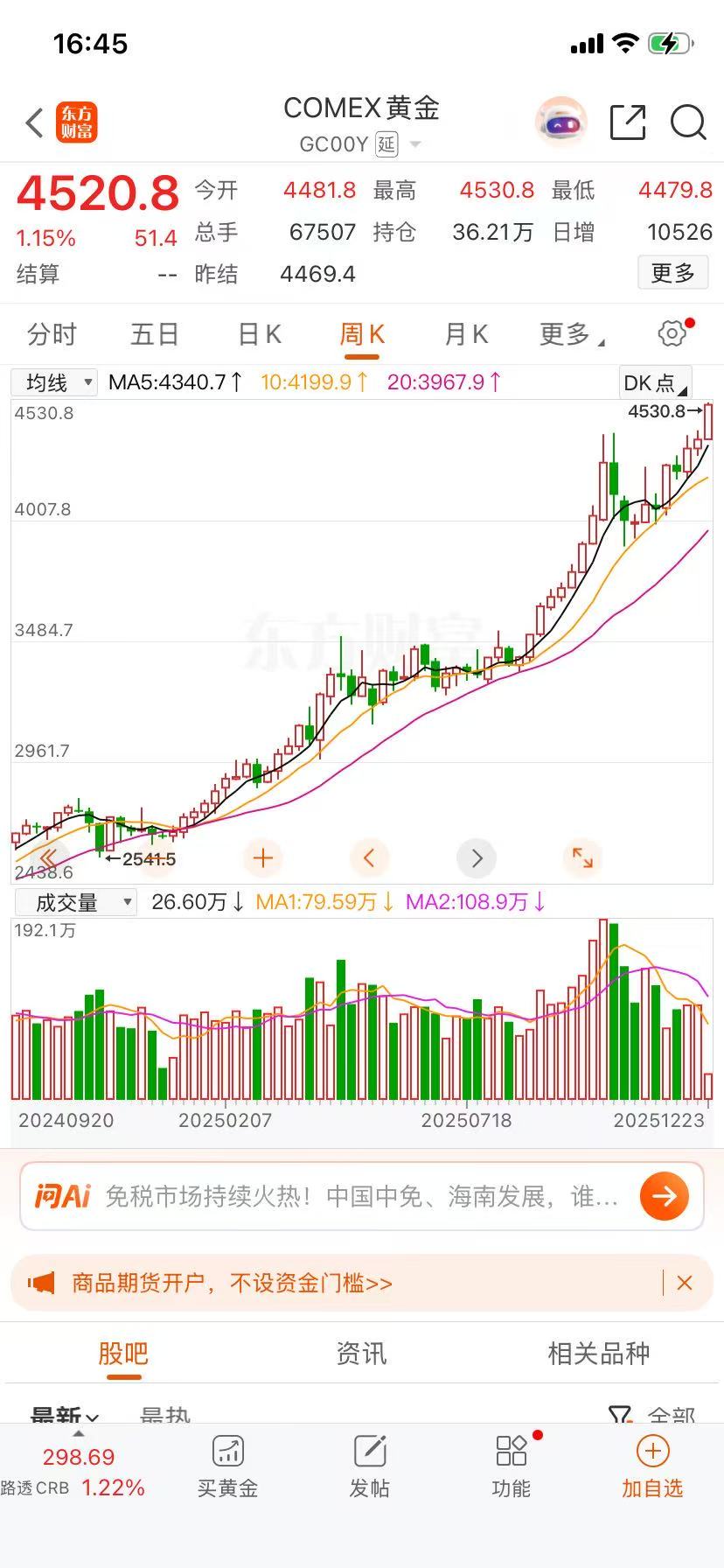Expand the GC00Y contract dropdown

tap(414, 144)
